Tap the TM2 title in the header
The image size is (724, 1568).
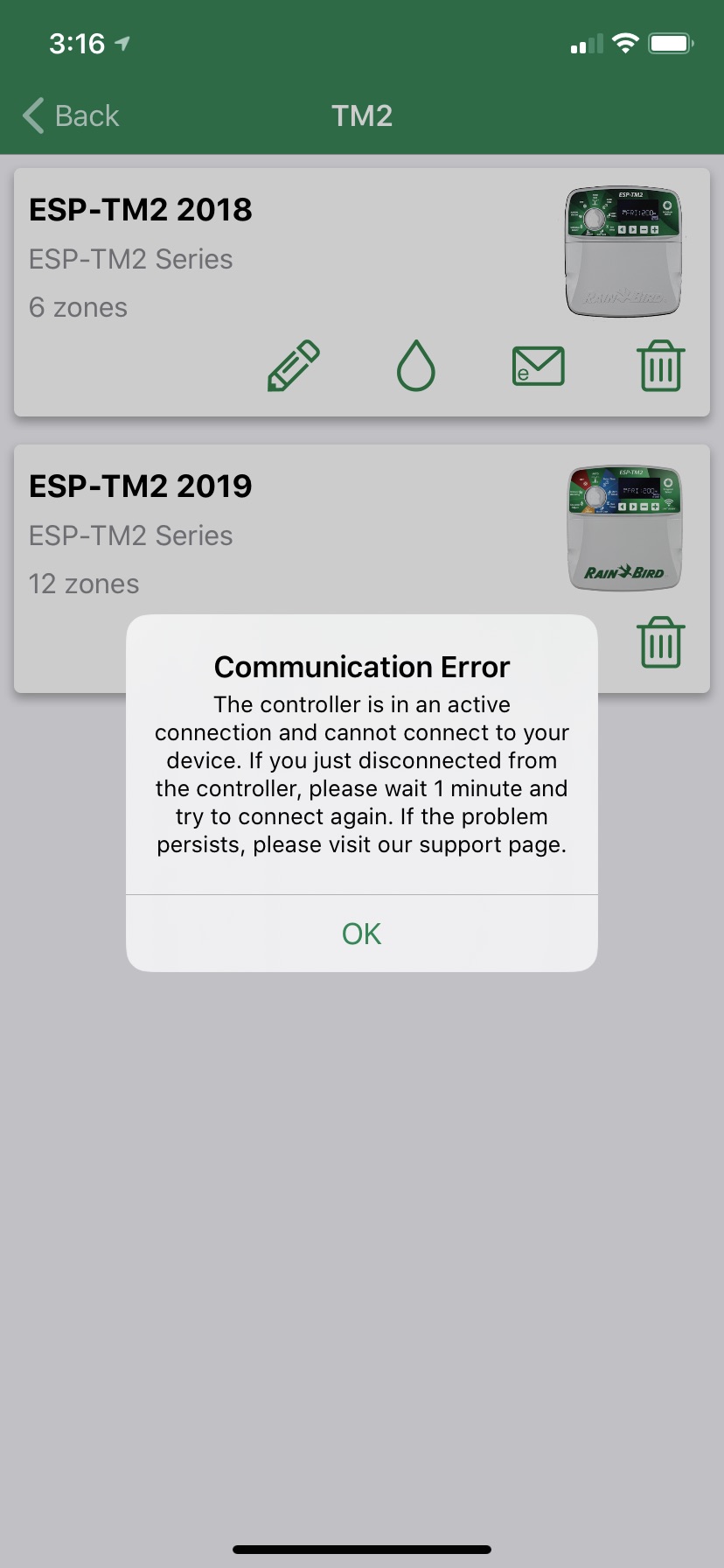(361, 115)
